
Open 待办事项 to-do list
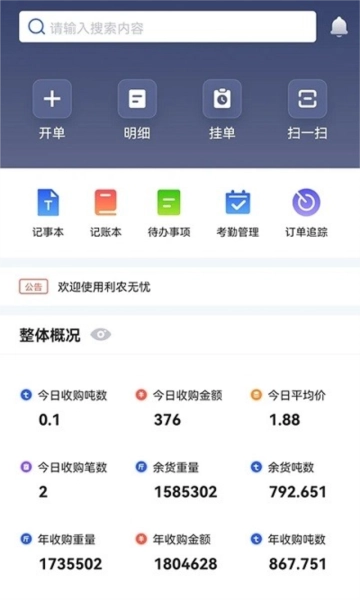click(169, 213)
